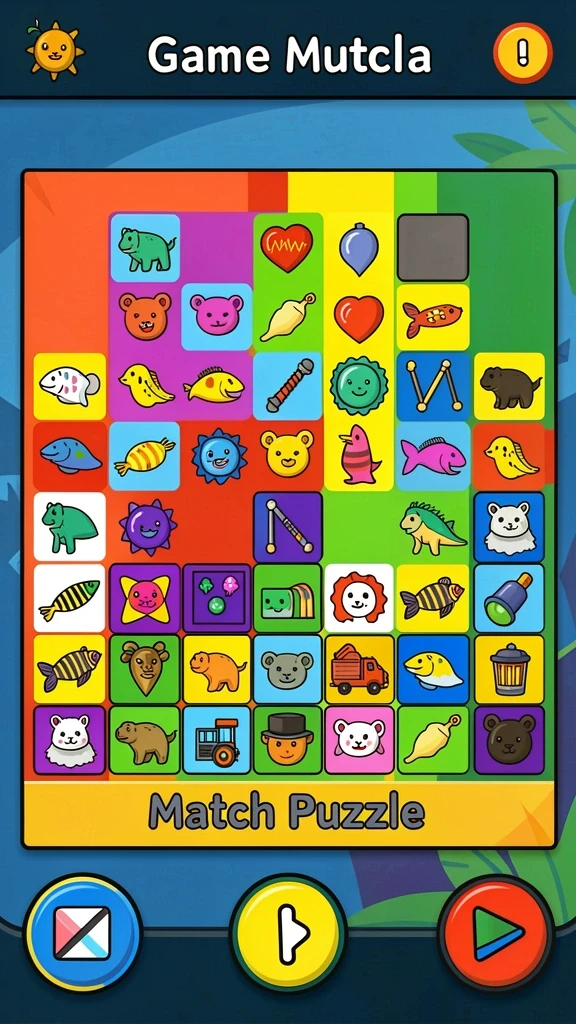Select the pink bear face tile
576x1024 pixels.
coord(217,317)
